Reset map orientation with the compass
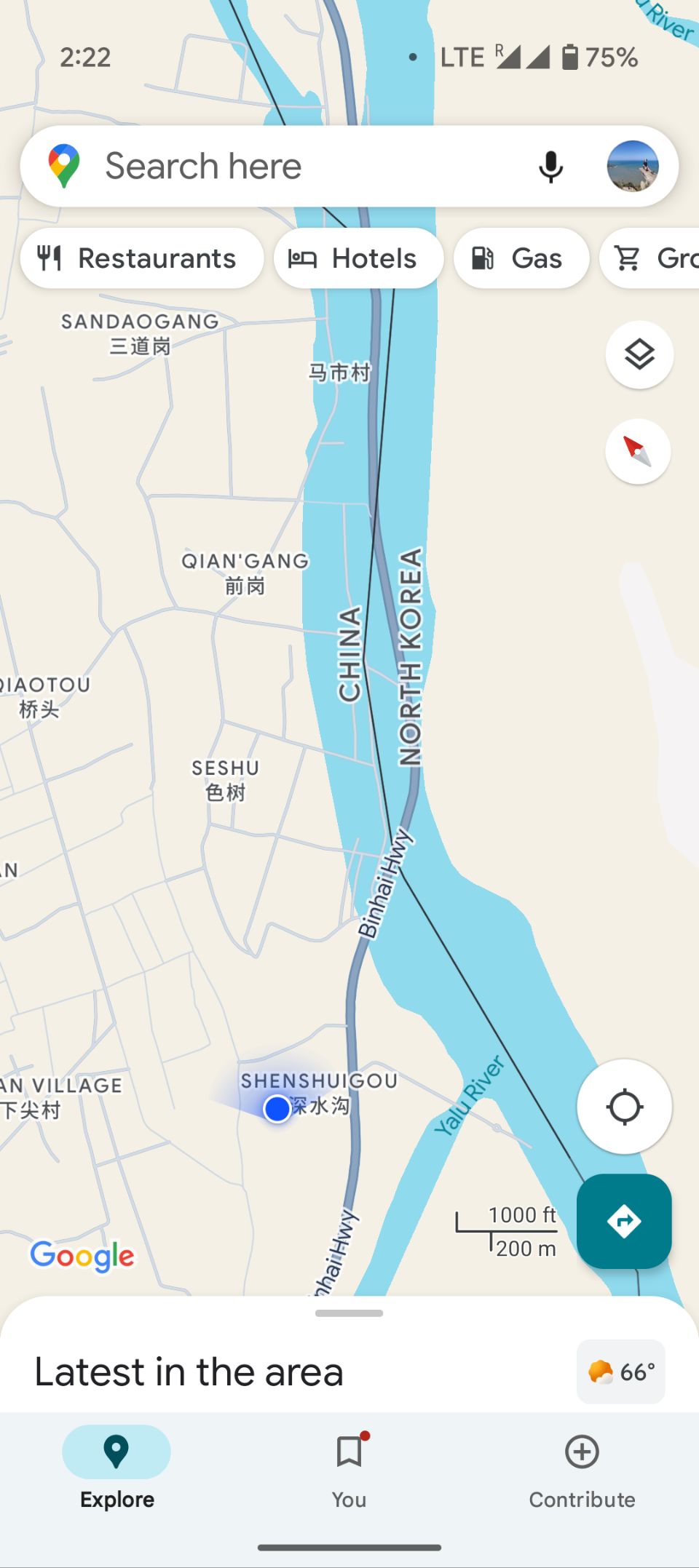Screen dimensions: 699x1568 (x=638, y=452)
